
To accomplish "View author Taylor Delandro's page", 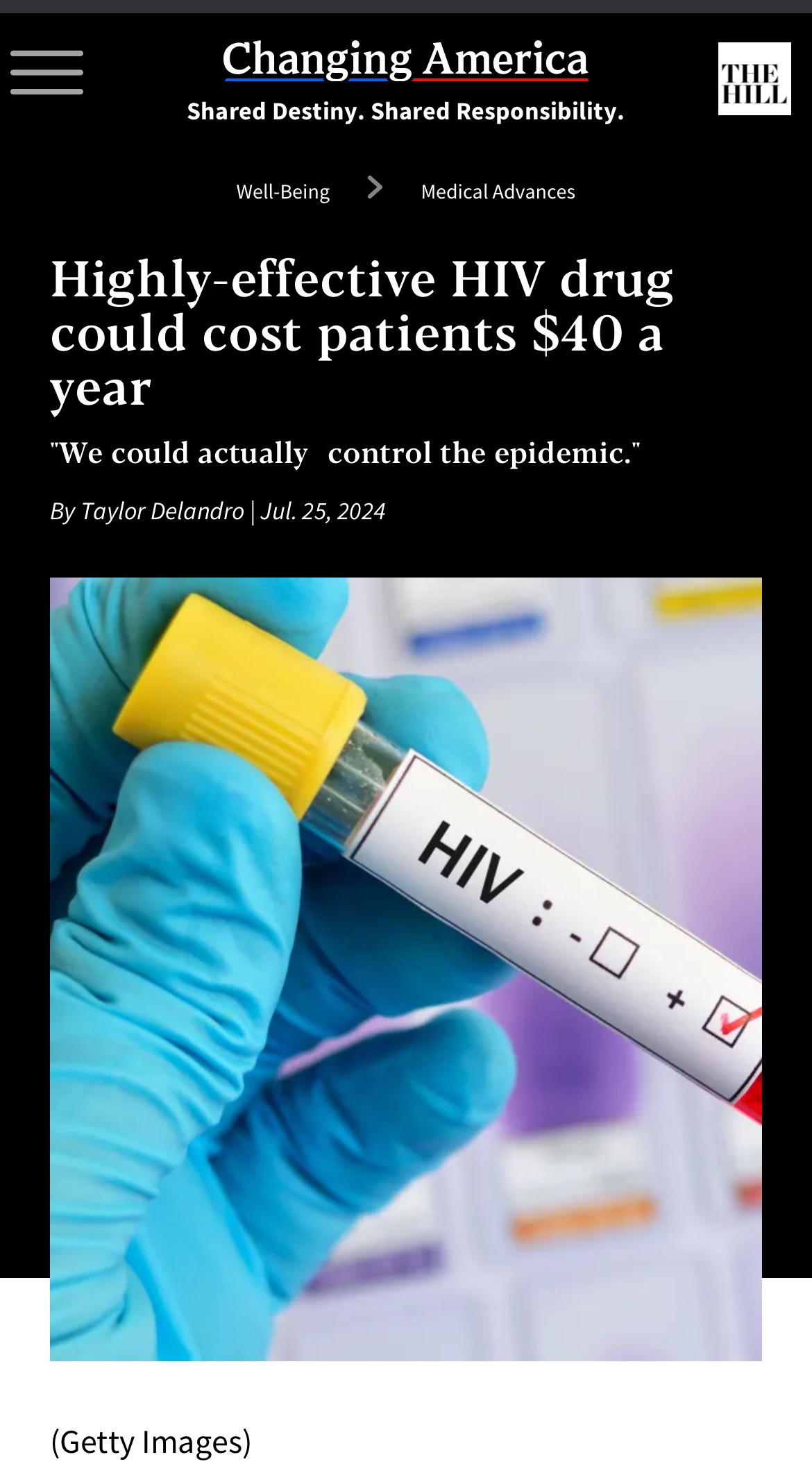I will point(163,511).
